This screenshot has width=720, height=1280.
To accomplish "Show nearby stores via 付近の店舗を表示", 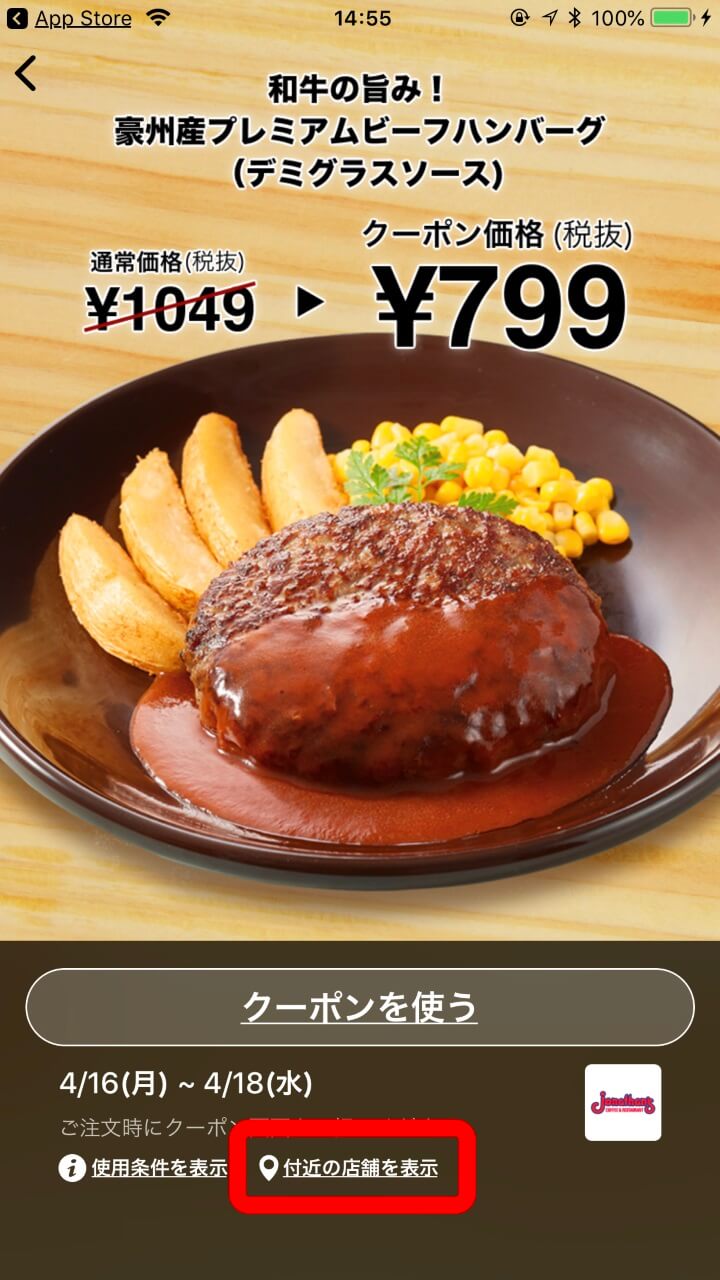I will click(x=359, y=1167).
